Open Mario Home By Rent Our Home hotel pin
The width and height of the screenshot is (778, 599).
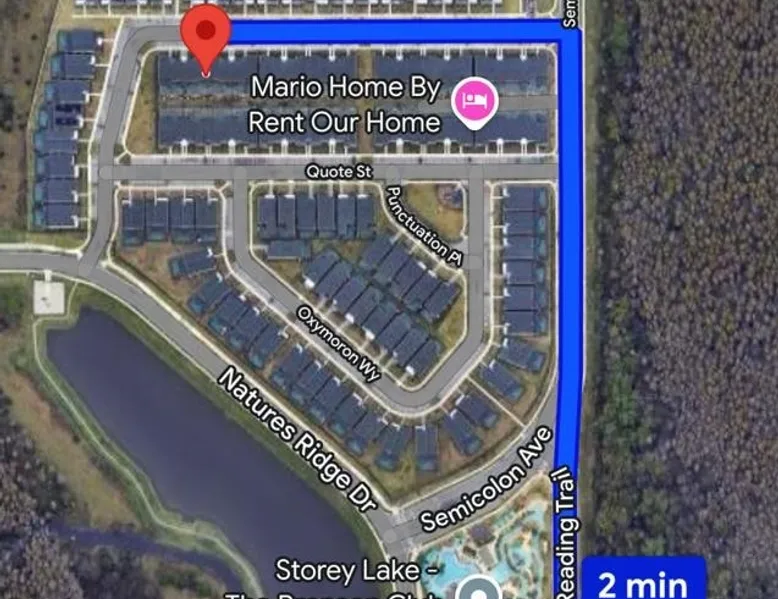pyautogui.click(x=473, y=101)
